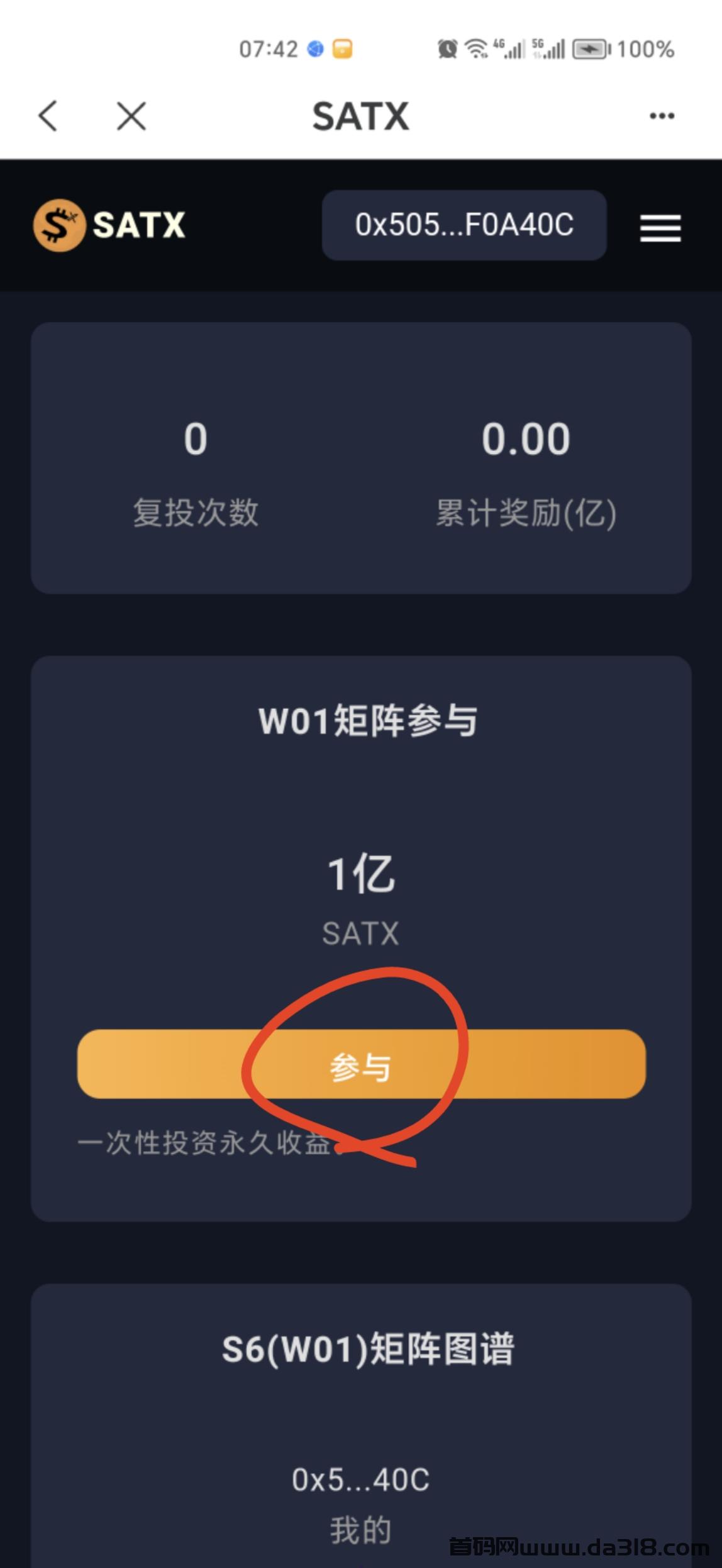Go back using the top-left arrow
The height and width of the screenshot is (1568, 722).
click(x=48, y=116)
